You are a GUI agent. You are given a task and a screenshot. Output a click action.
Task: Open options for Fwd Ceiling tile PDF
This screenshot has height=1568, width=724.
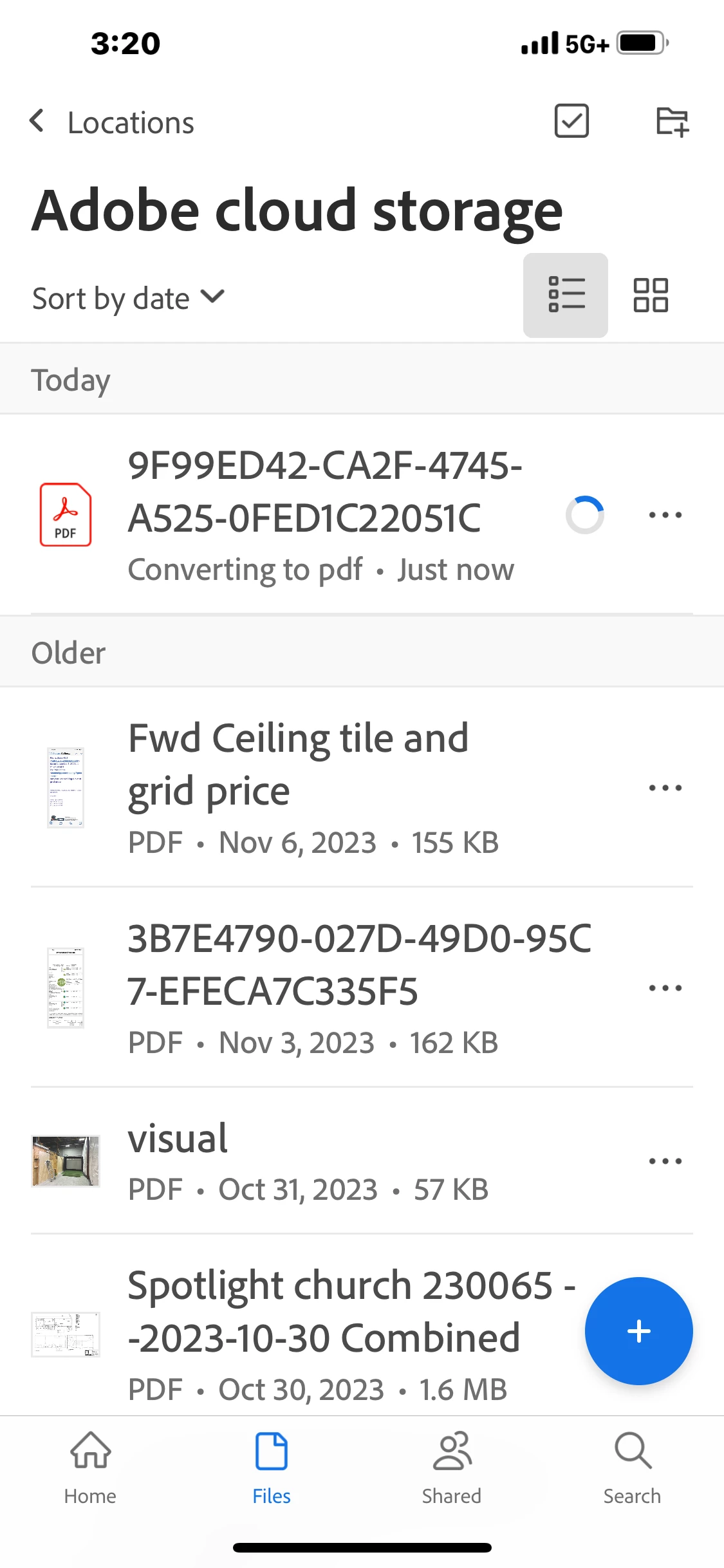[x=665, y=788]
